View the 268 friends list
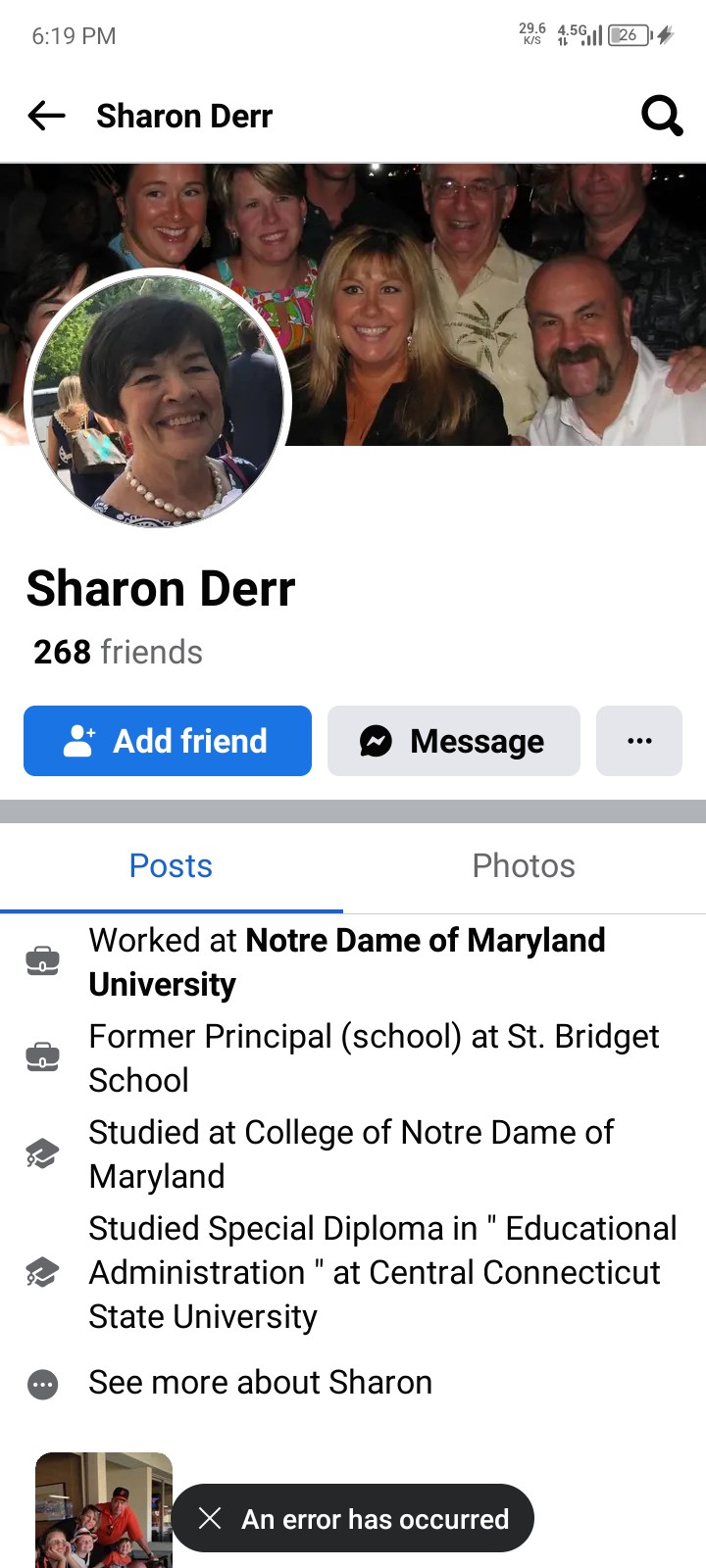This screenshot has width=706, height=1568. point(118,652)
